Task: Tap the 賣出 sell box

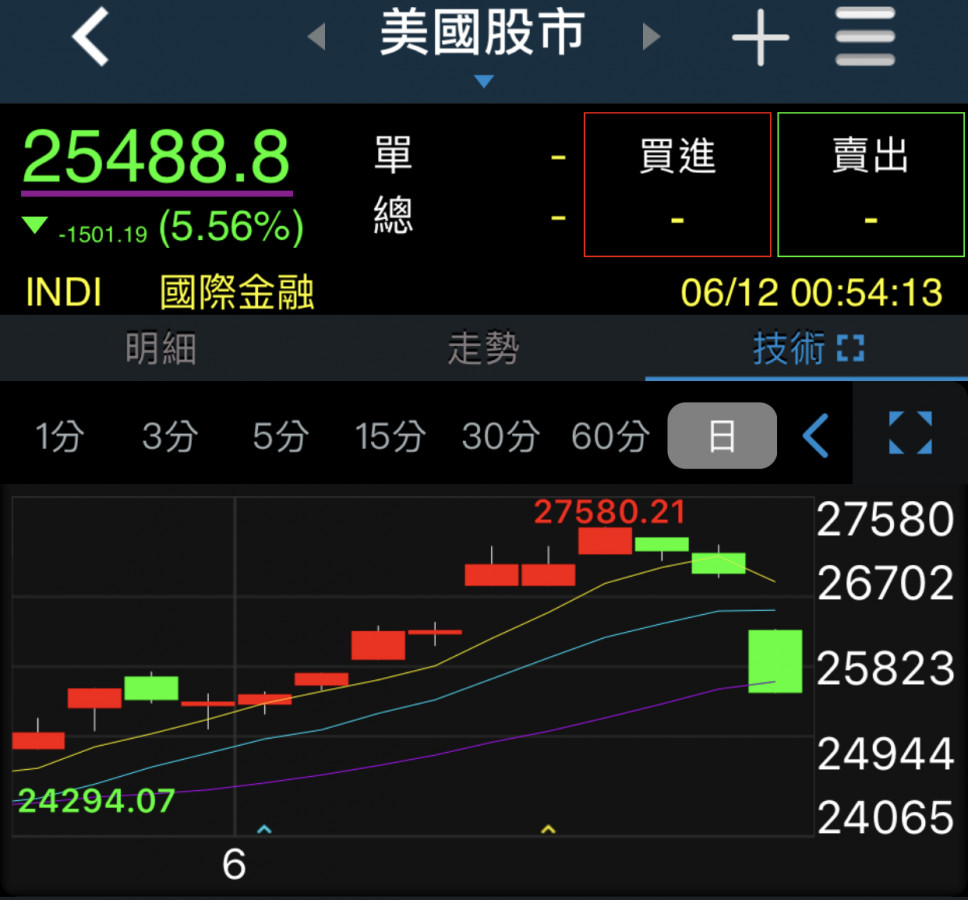Action: pos(870,184)
